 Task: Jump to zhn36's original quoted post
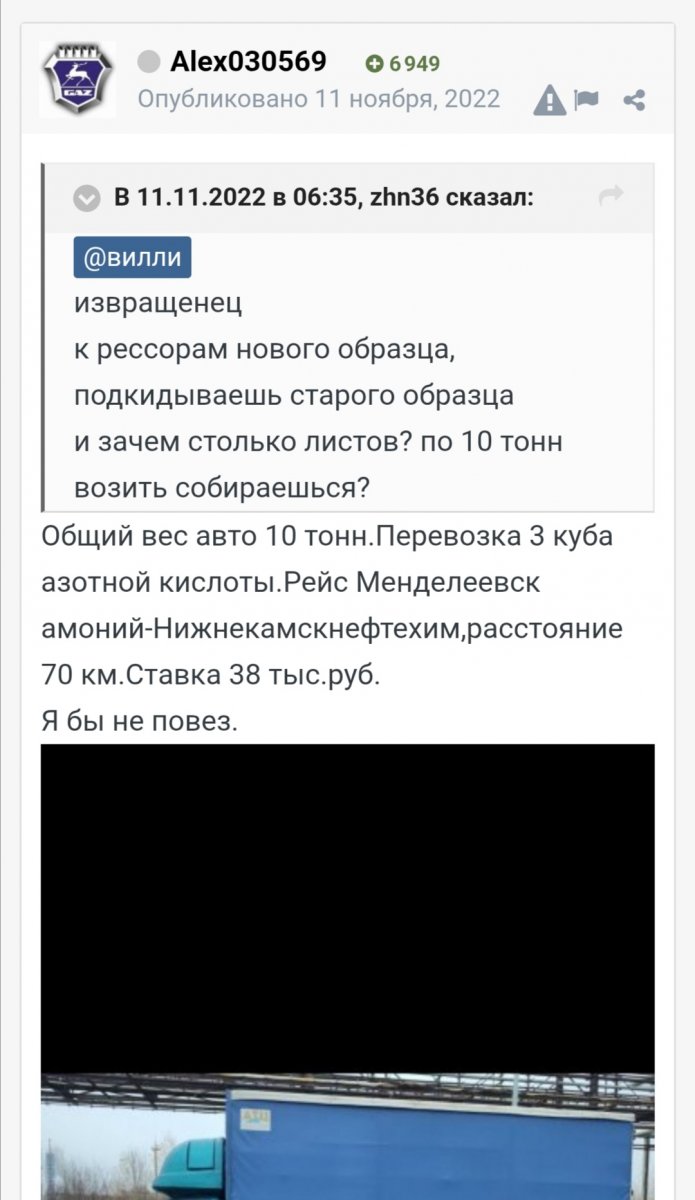611,196
